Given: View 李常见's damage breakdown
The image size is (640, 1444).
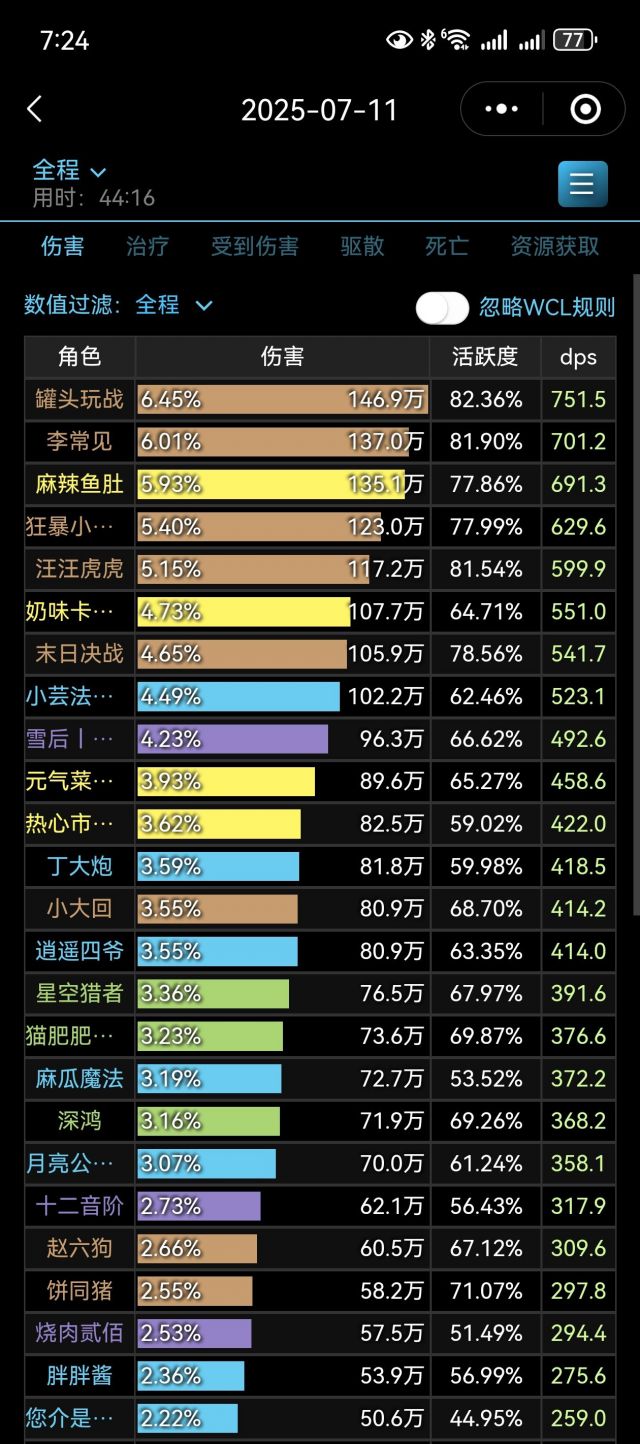Looking at the screenshot, I should pos(80,441).
